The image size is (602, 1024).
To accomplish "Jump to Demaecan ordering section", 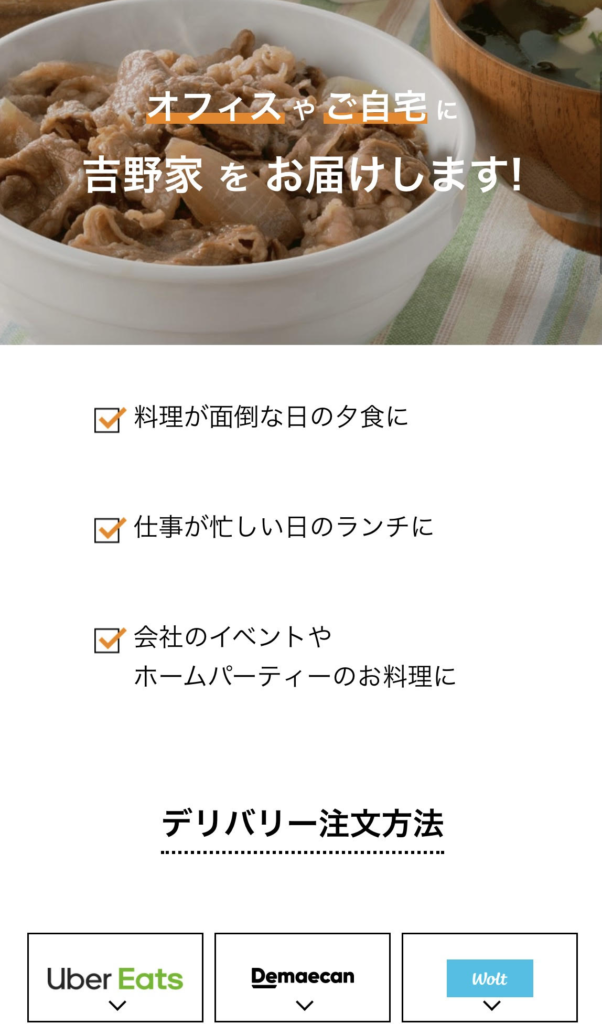I will point(302,978).
